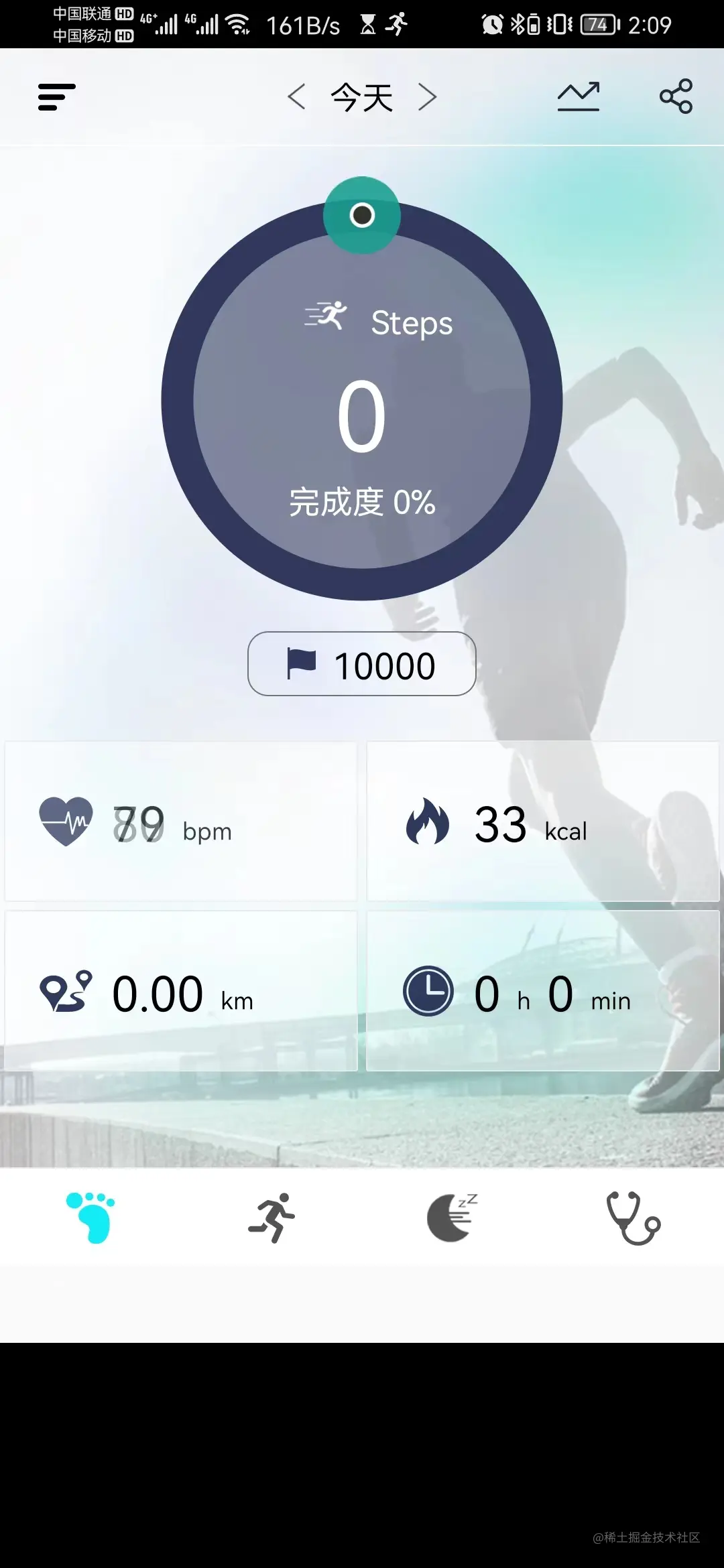
Task: Open the heart rate bpm card
Action: (x=181, y=822)
